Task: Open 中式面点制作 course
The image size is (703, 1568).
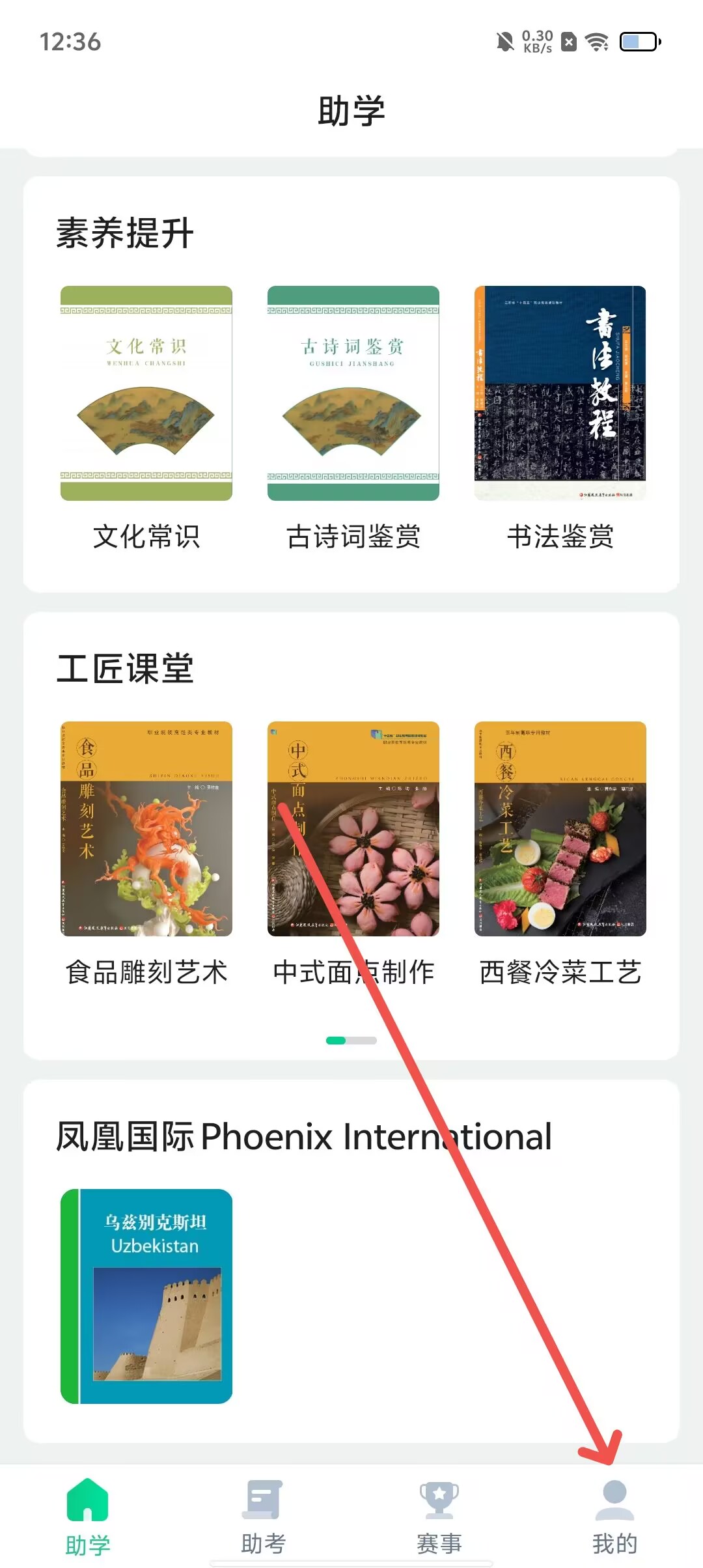Action: (353, 828)
